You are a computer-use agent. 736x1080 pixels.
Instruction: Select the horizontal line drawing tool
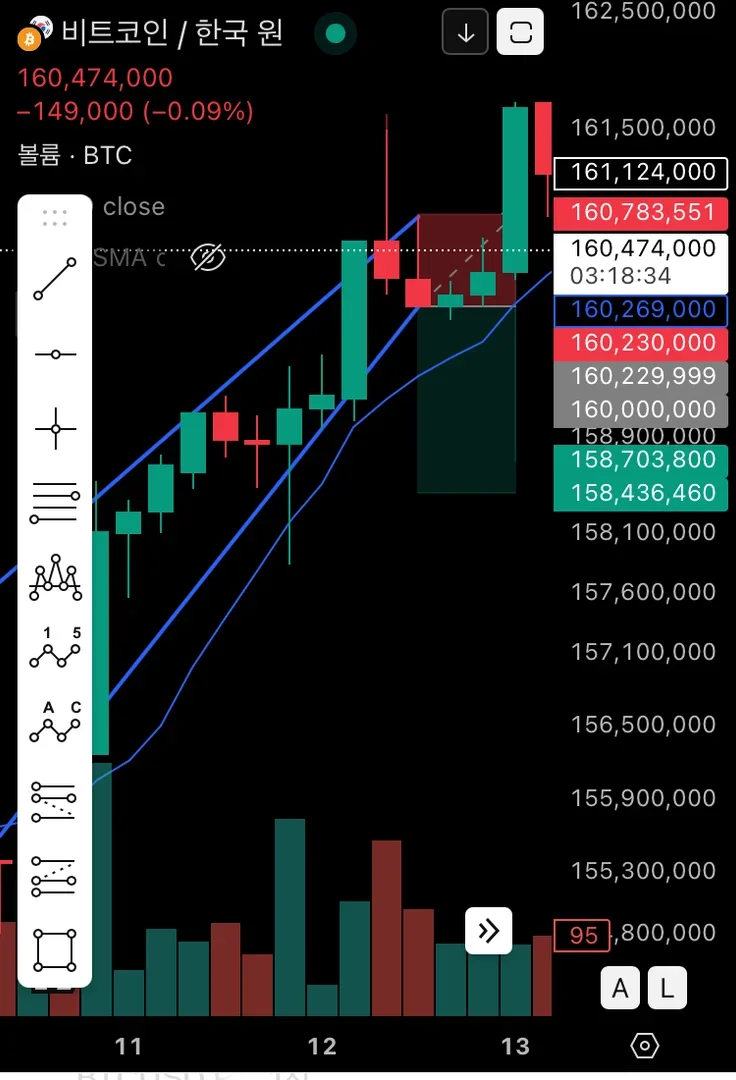(55, 354)
